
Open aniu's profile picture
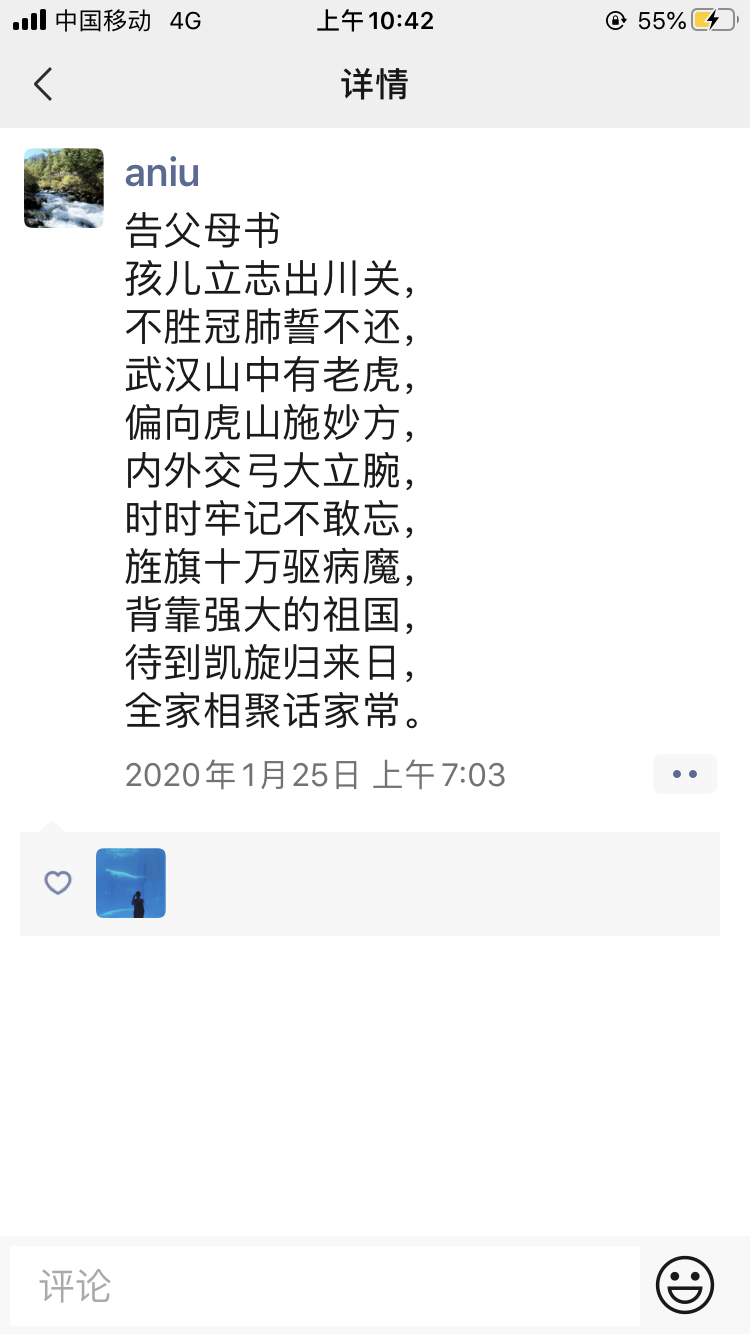coord(64,188)
